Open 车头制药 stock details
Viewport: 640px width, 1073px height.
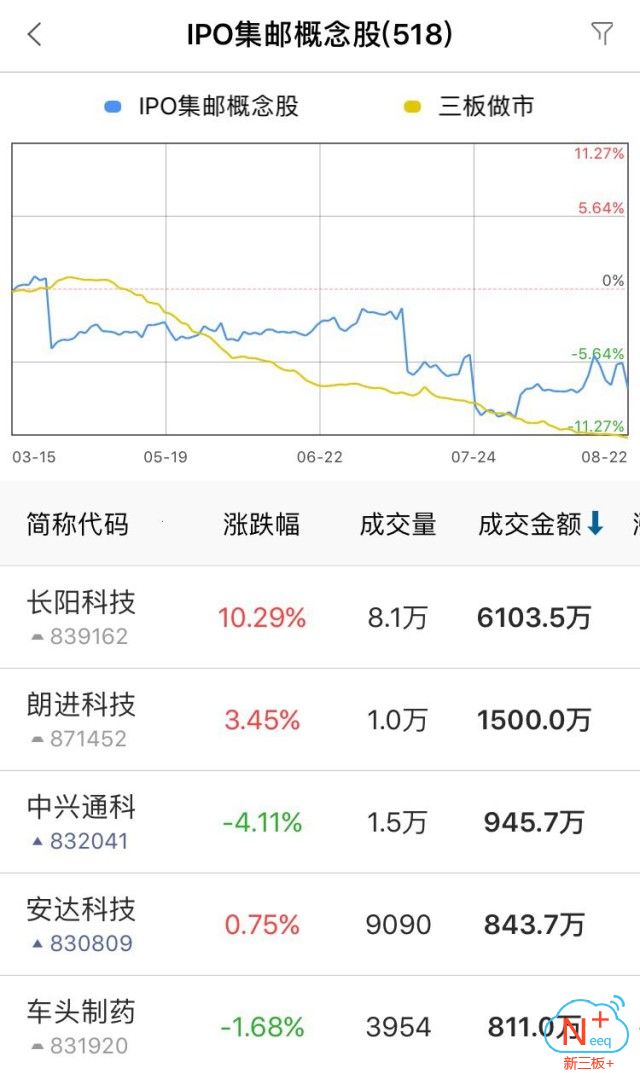pyautogui.click(x=320, y=1025)
